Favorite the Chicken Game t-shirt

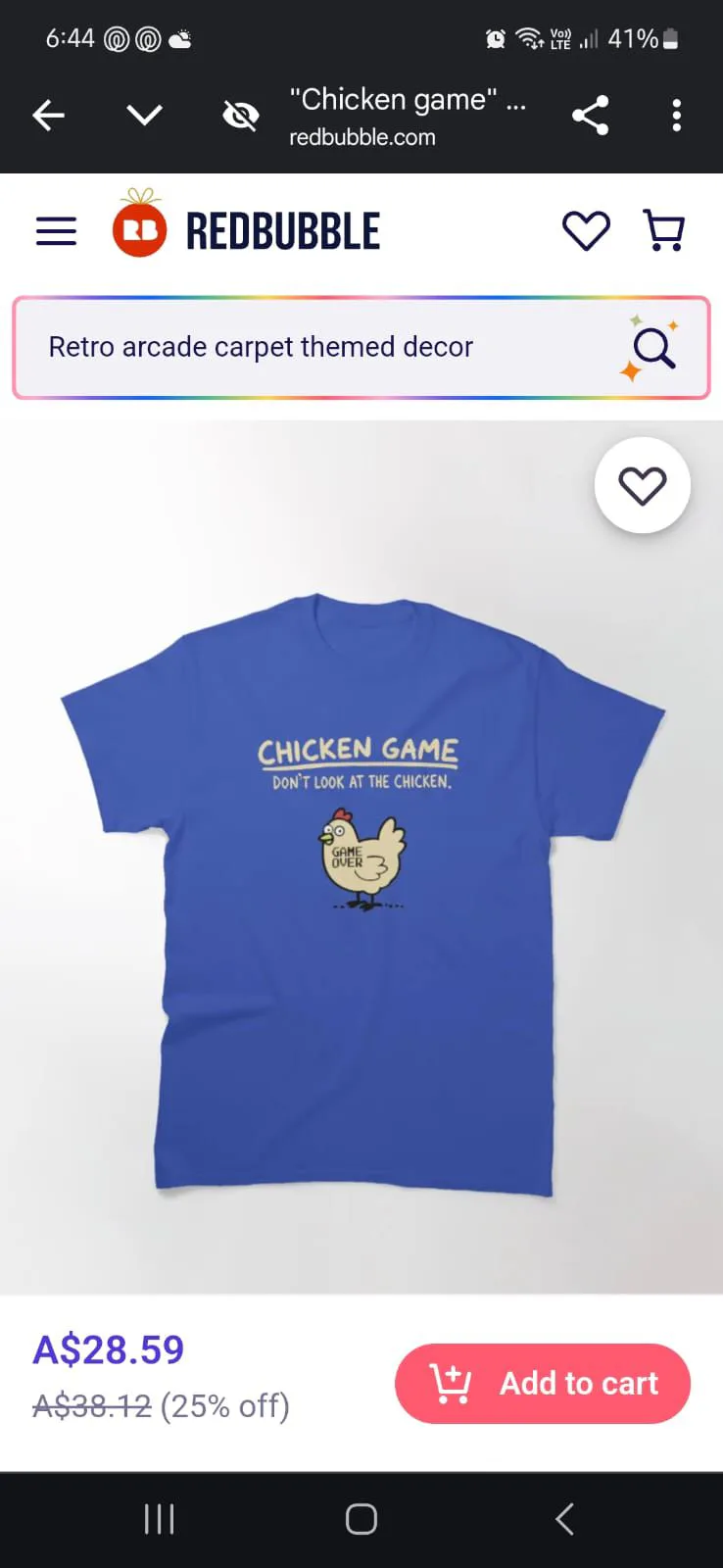coord(643,486)
